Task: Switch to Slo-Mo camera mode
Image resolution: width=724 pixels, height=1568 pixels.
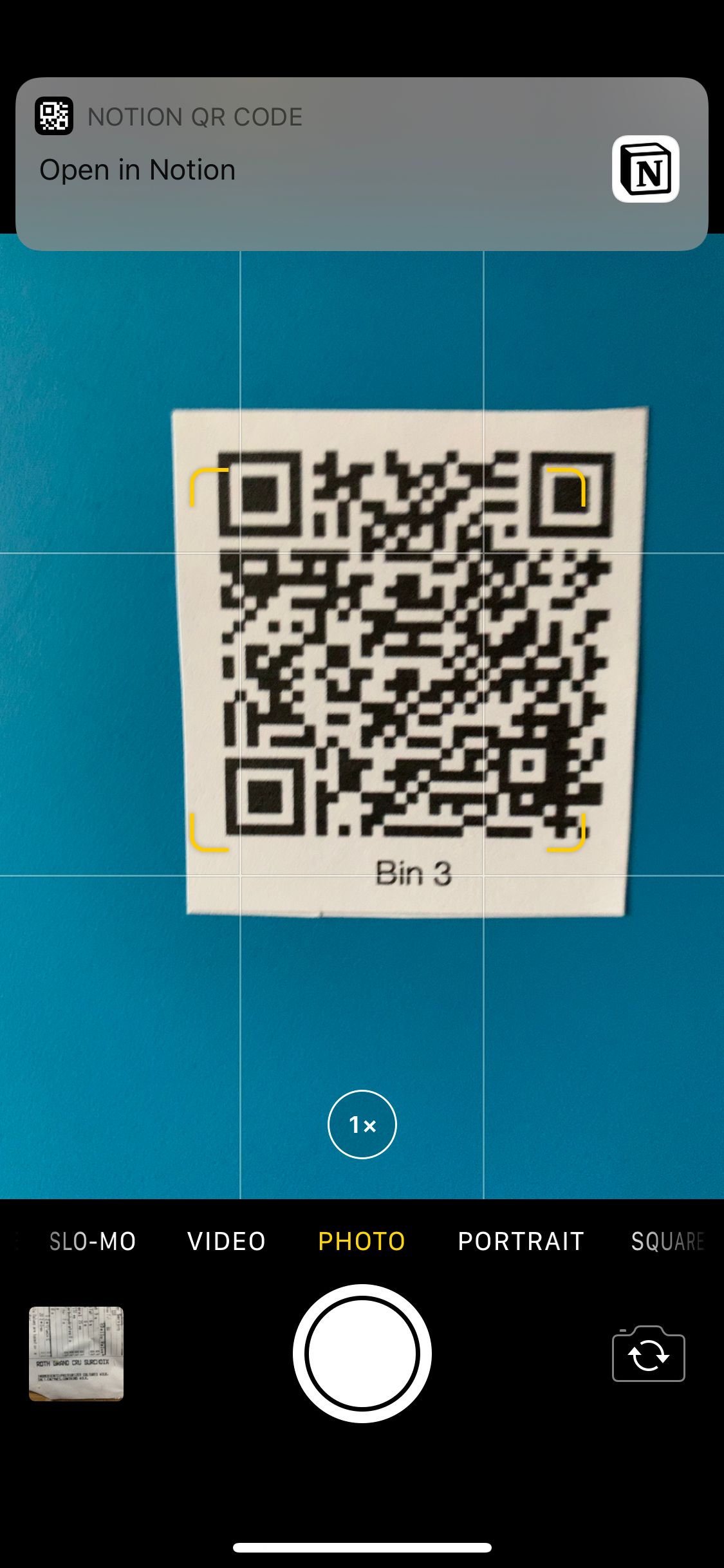Action: pos(93,1241)
